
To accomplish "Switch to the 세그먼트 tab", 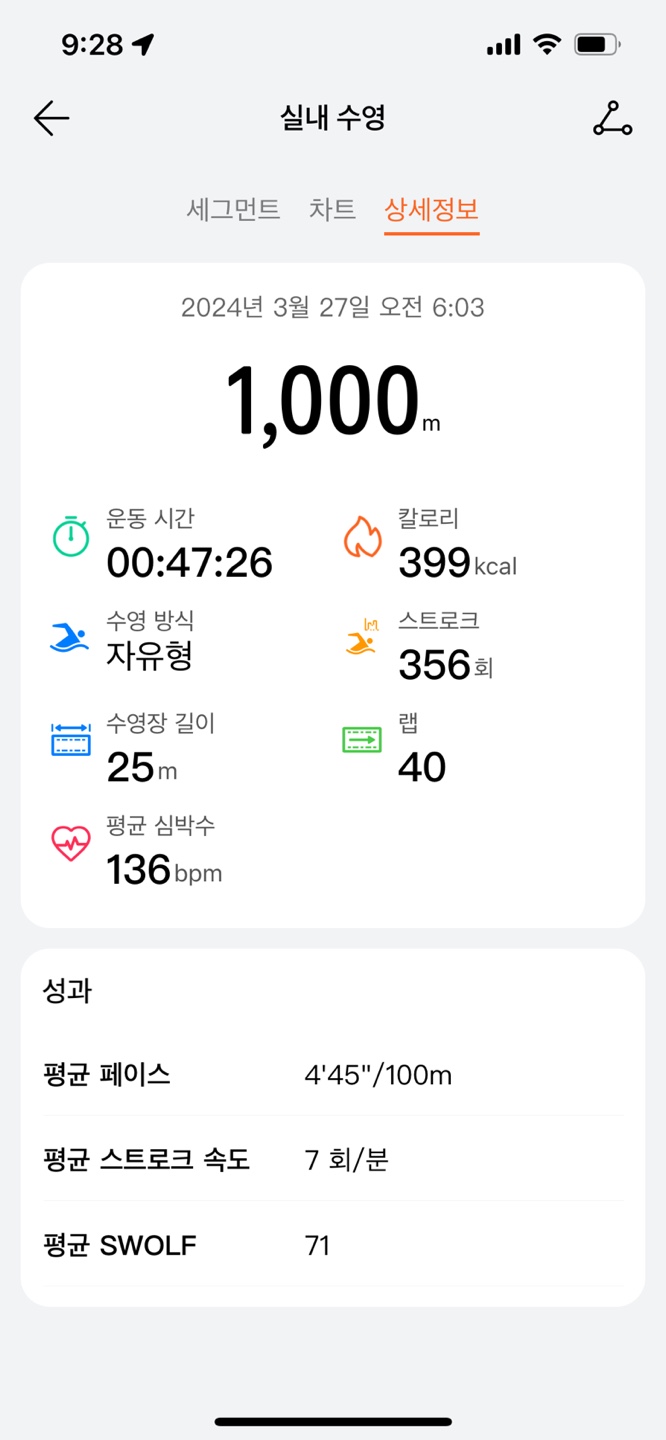I will pyautogui.click(x=233, y=210).
